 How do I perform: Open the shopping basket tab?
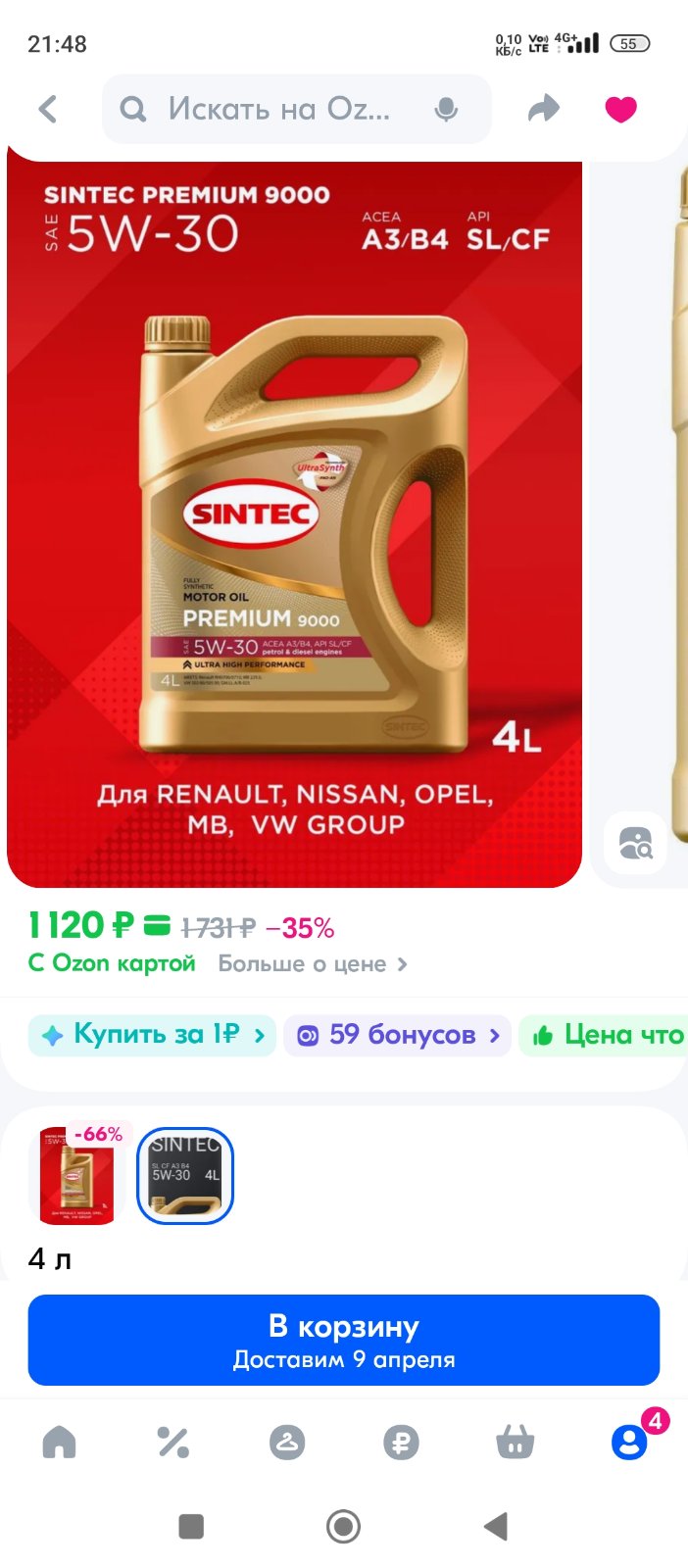[x=516, y=1443]
